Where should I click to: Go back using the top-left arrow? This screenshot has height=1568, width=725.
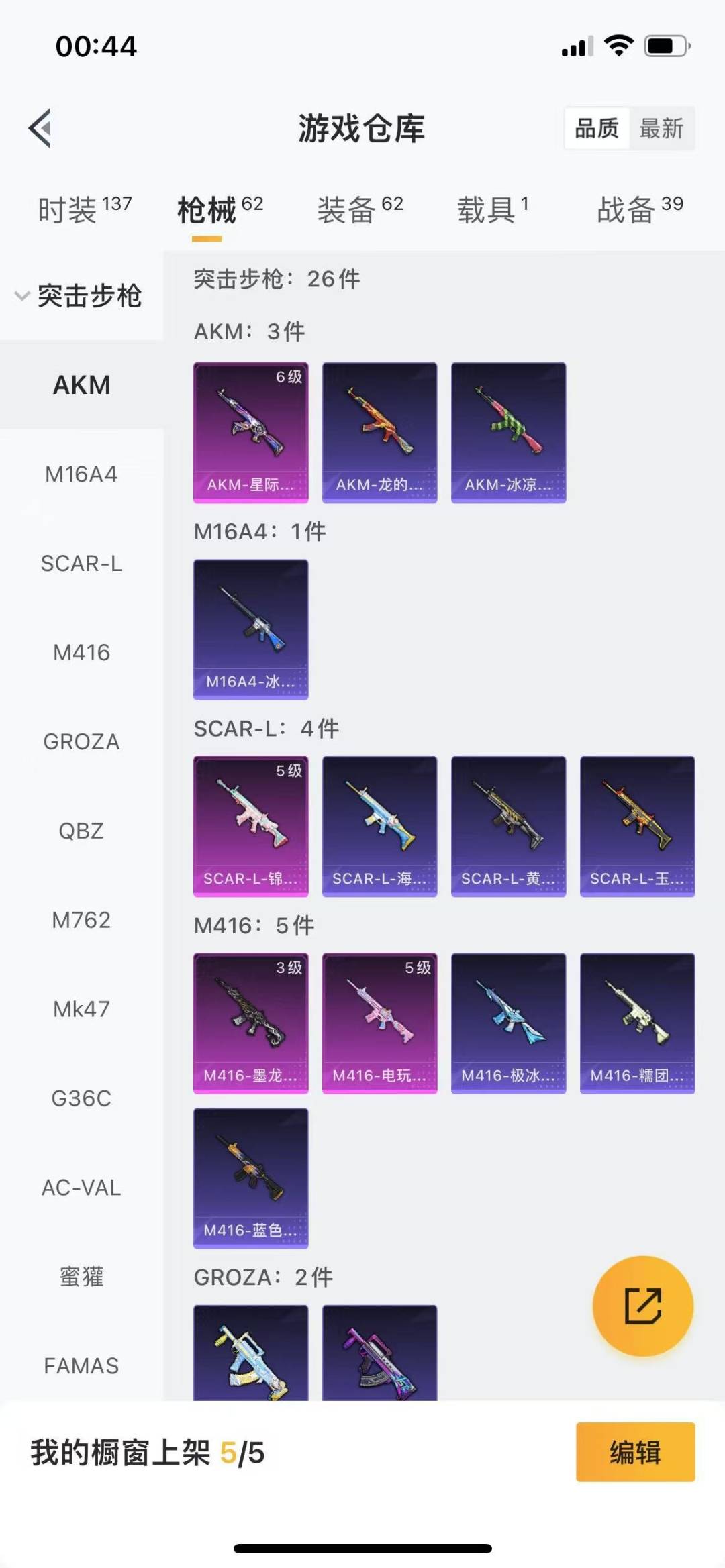point(40,127)
